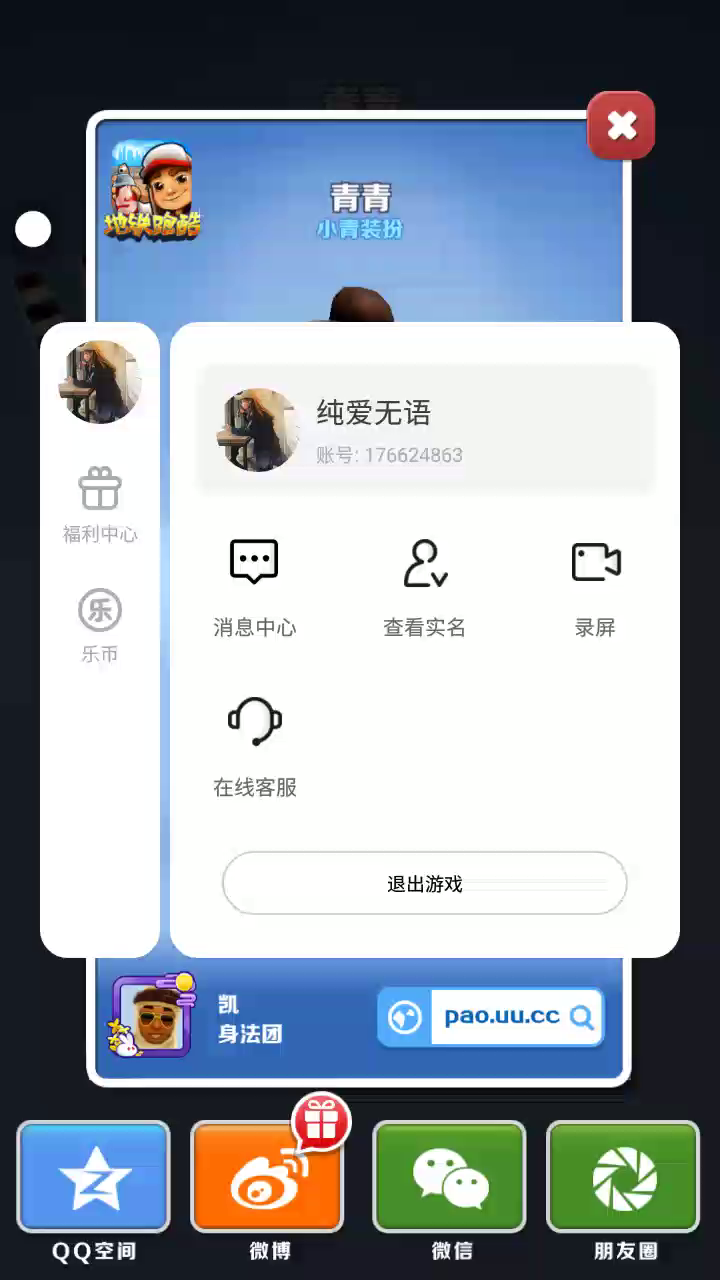The height and width of the screenshot is (1280, 720).
Task: Open 乐币 in the side panel
Action: [100, 625]
